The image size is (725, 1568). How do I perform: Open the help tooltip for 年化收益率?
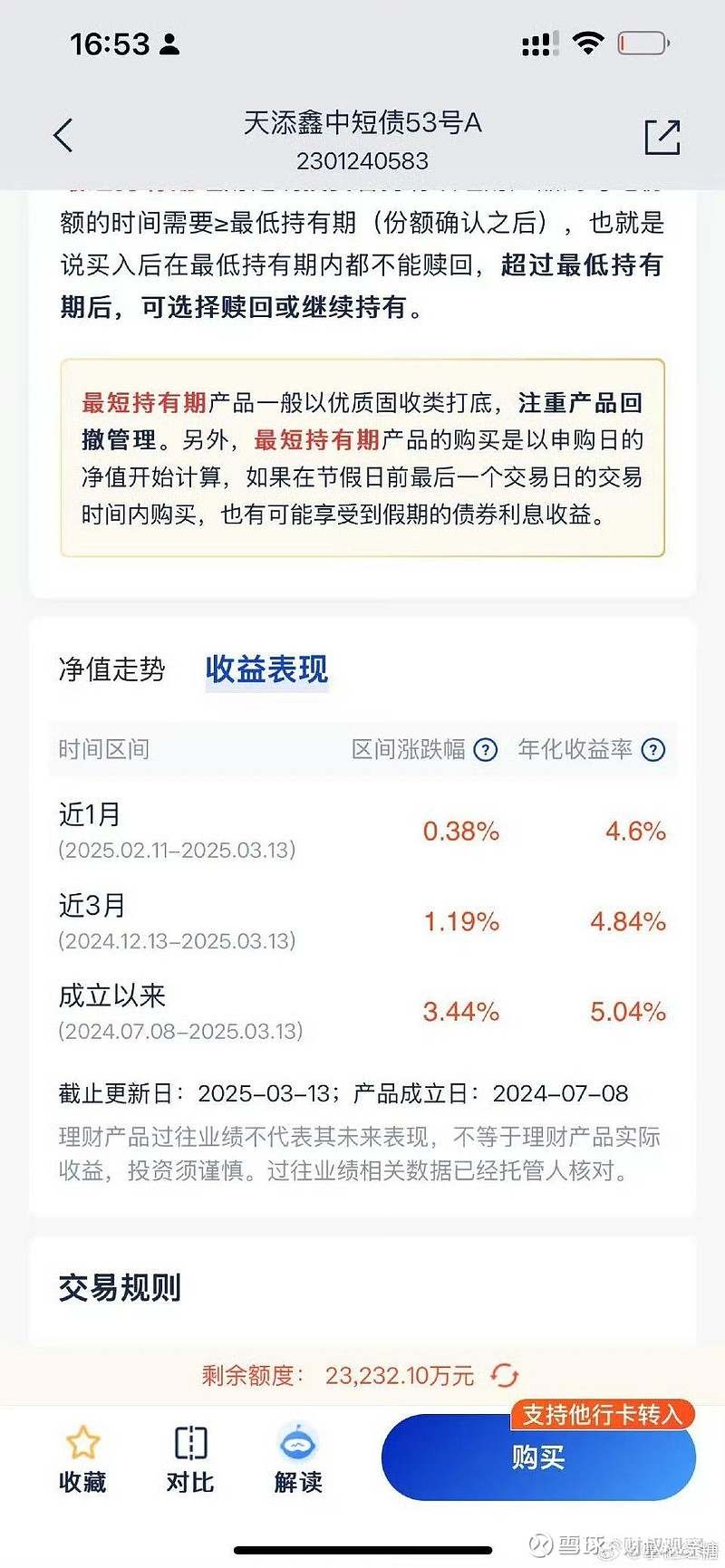click(x=652, y=750)
